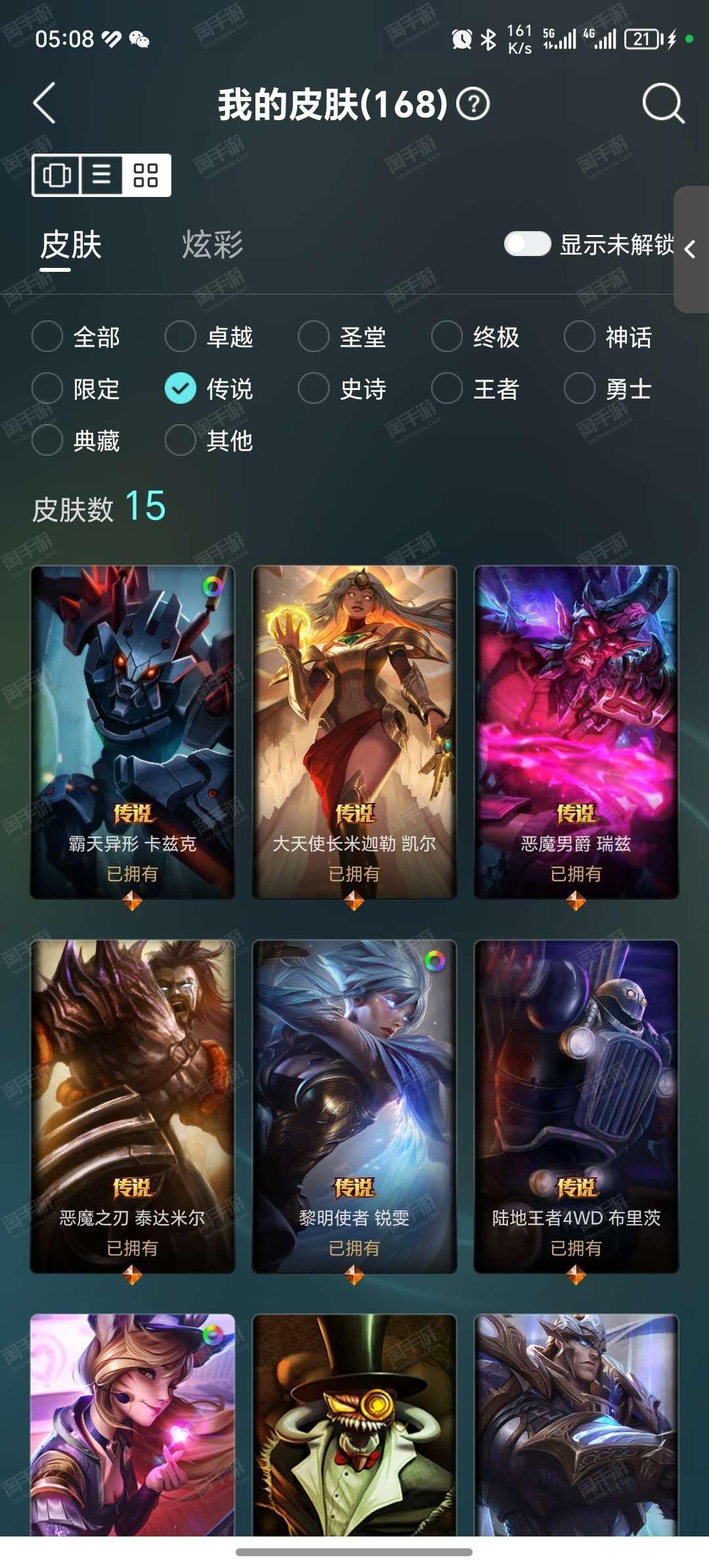Switch to the grid view layout
The width and height of the screenshot is (709, 1568).
[x=146, y=175]
